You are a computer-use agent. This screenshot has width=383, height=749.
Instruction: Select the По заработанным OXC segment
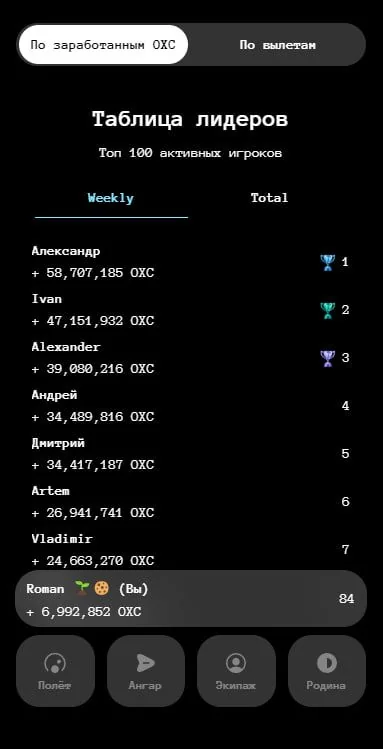point(103,45)
